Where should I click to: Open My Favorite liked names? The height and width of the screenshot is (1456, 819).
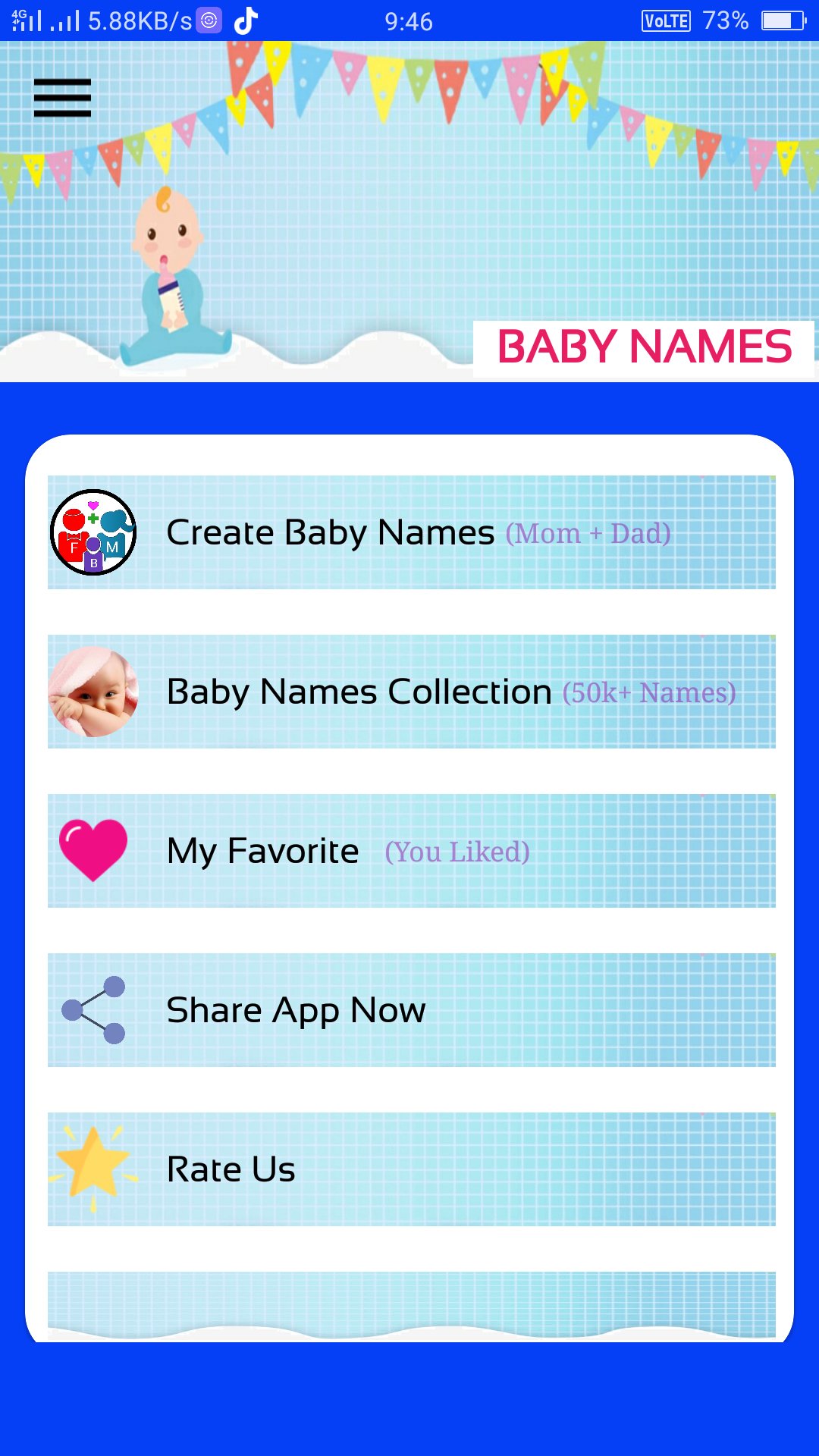click(411, 851)
